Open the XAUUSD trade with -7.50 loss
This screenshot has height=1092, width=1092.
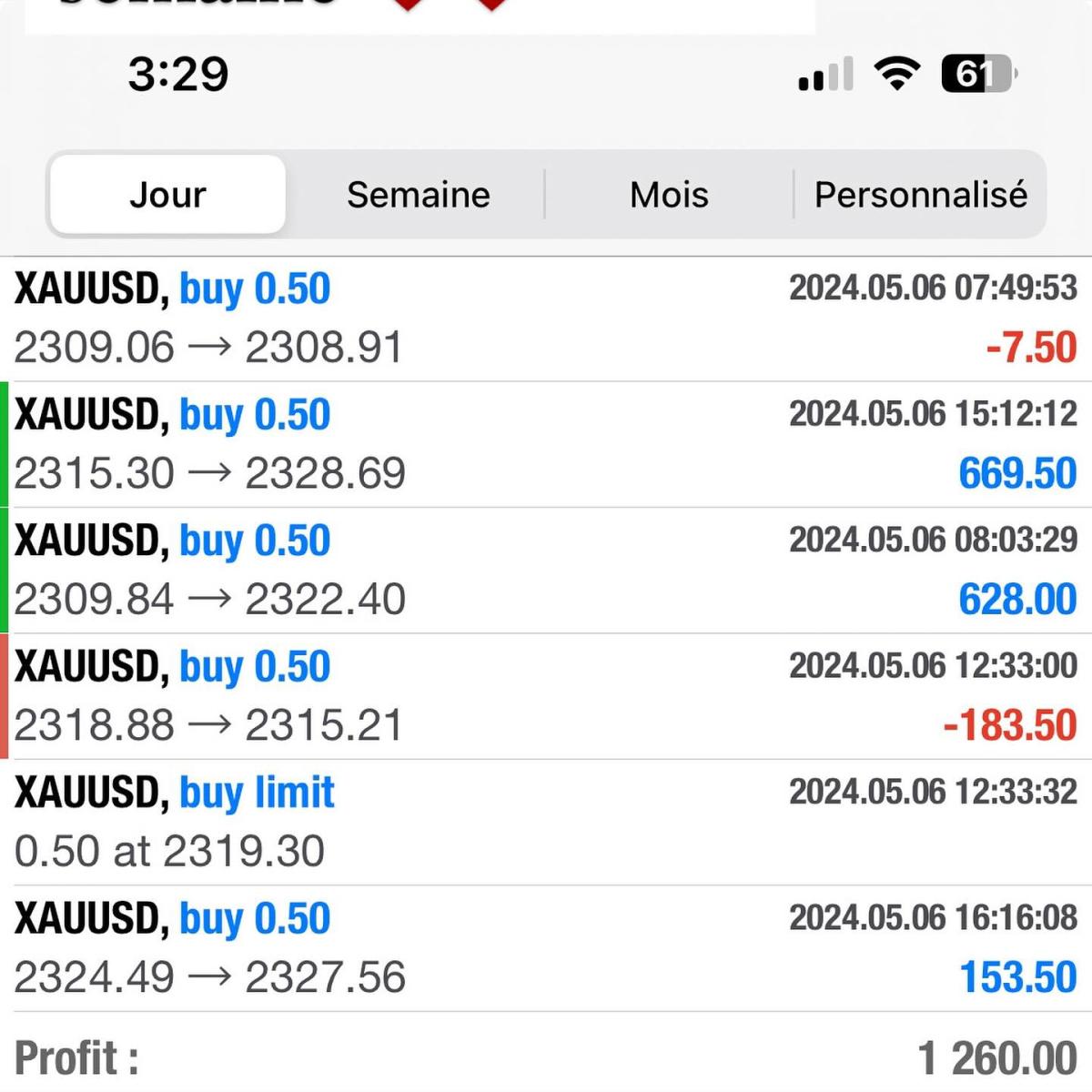click(546, 318)
